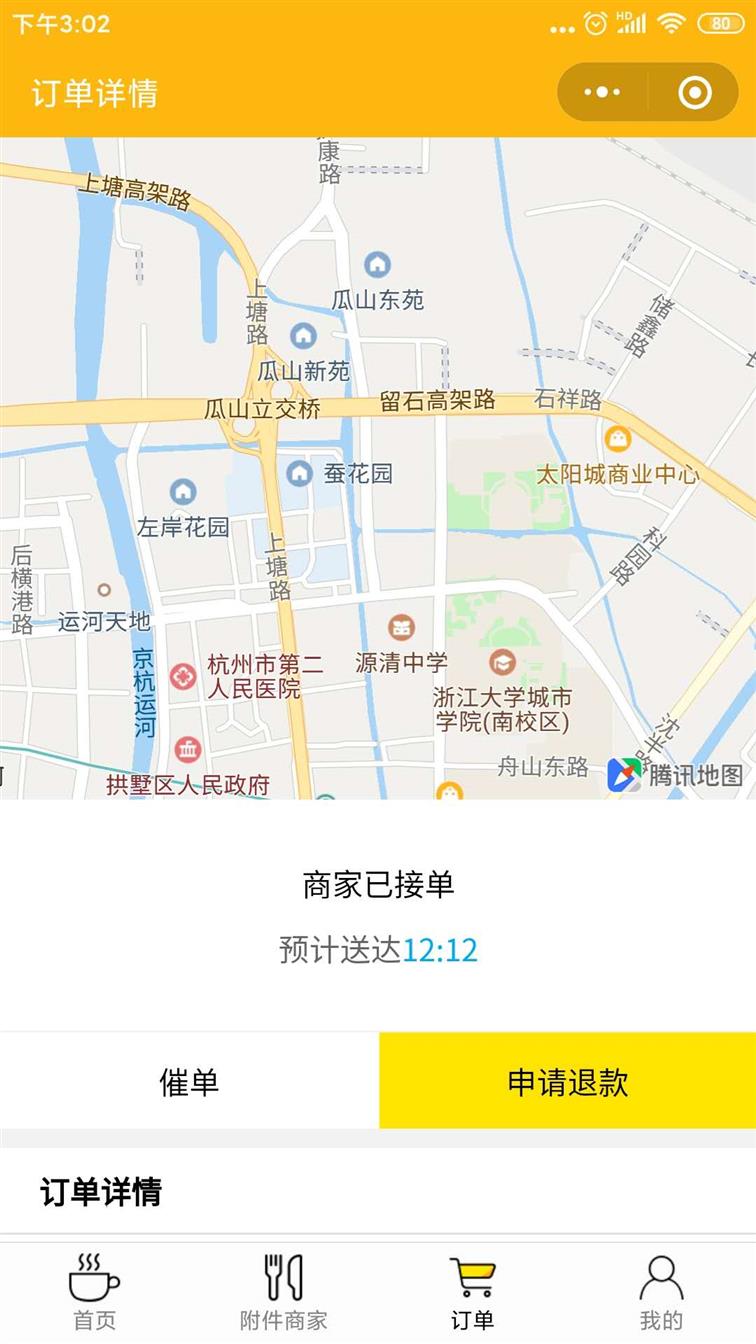Tap 催单 to urge the order

(189, 1081)
